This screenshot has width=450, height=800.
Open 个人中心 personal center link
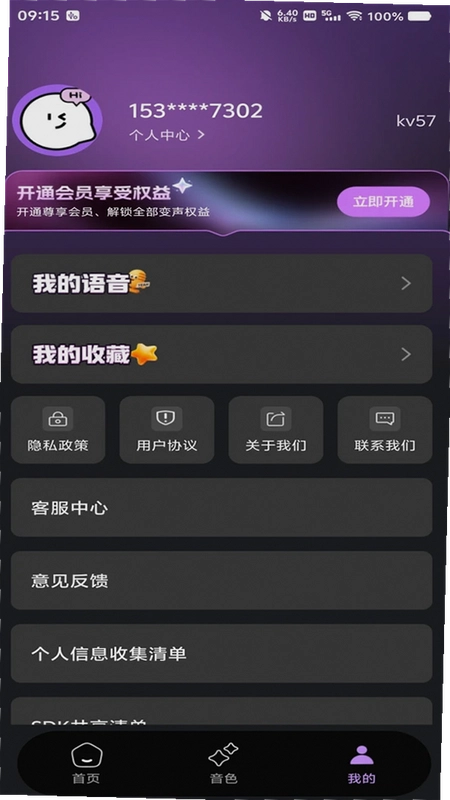click(167, 135)
